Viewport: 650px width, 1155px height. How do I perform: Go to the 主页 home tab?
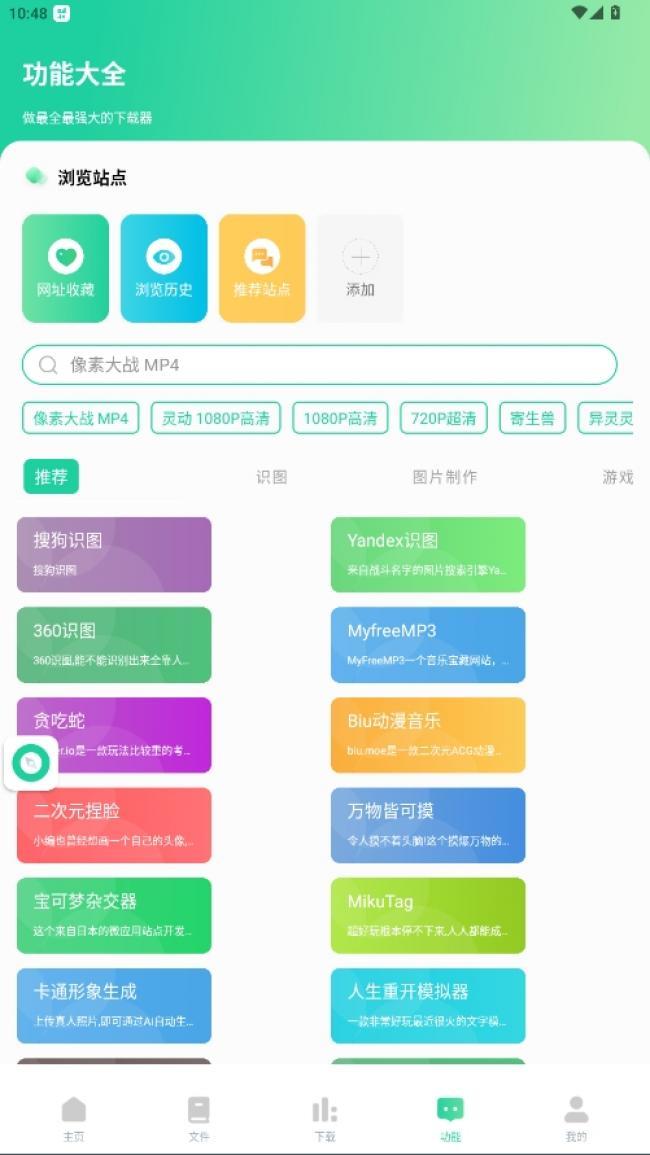[74, 1118]
